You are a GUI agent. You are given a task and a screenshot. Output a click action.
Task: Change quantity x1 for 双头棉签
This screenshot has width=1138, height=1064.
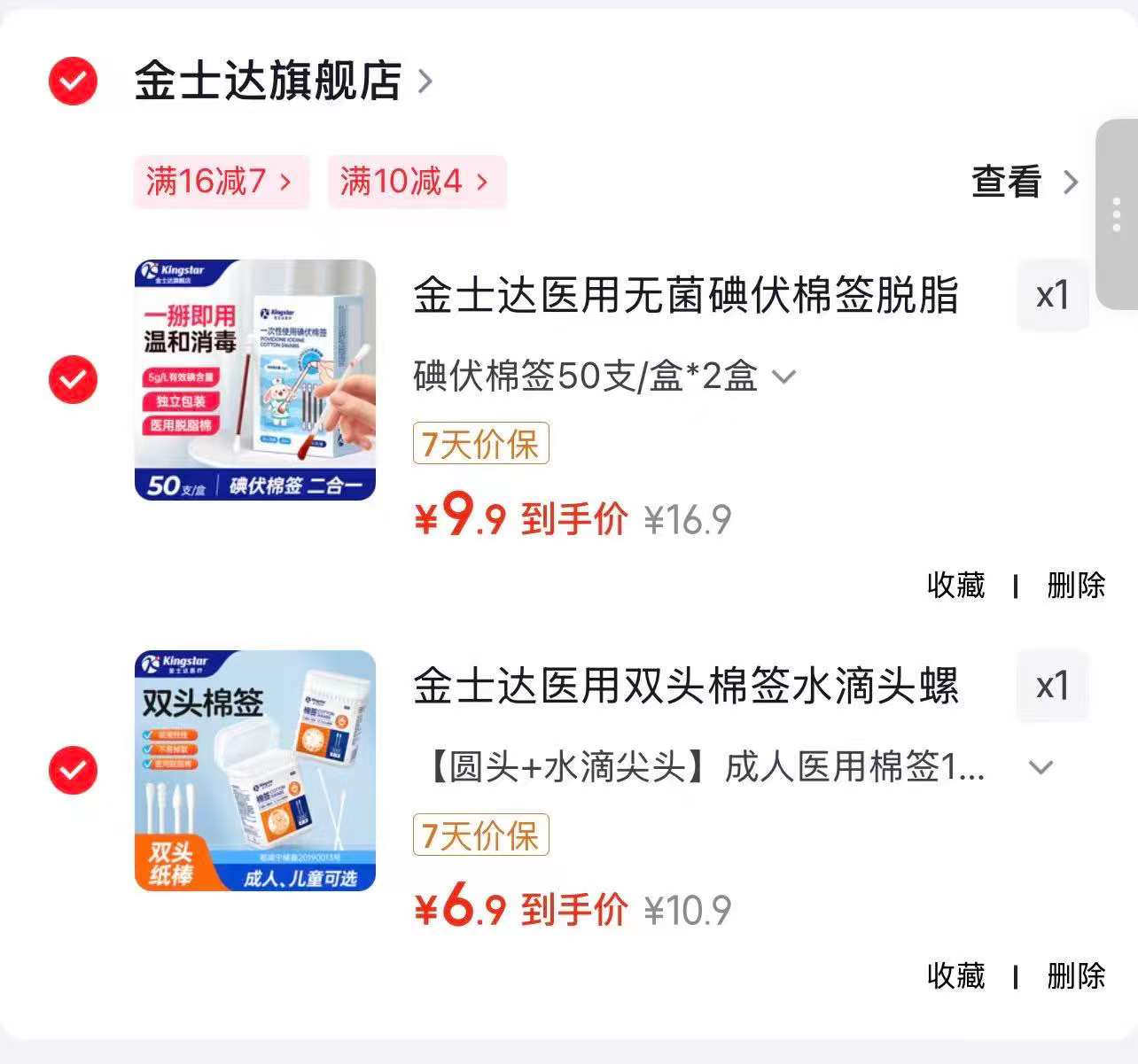tap(1052, 687)
